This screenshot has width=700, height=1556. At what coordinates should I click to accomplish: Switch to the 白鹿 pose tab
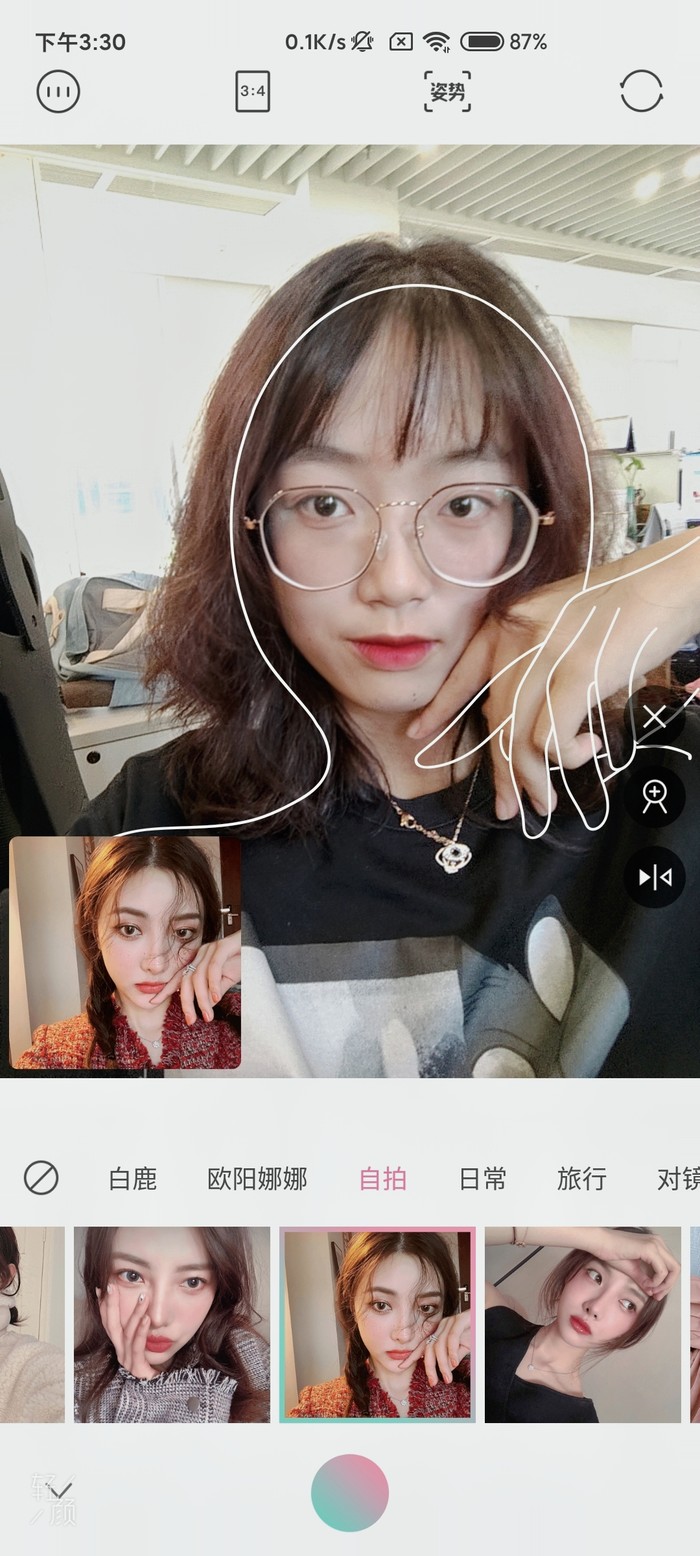133,1179
